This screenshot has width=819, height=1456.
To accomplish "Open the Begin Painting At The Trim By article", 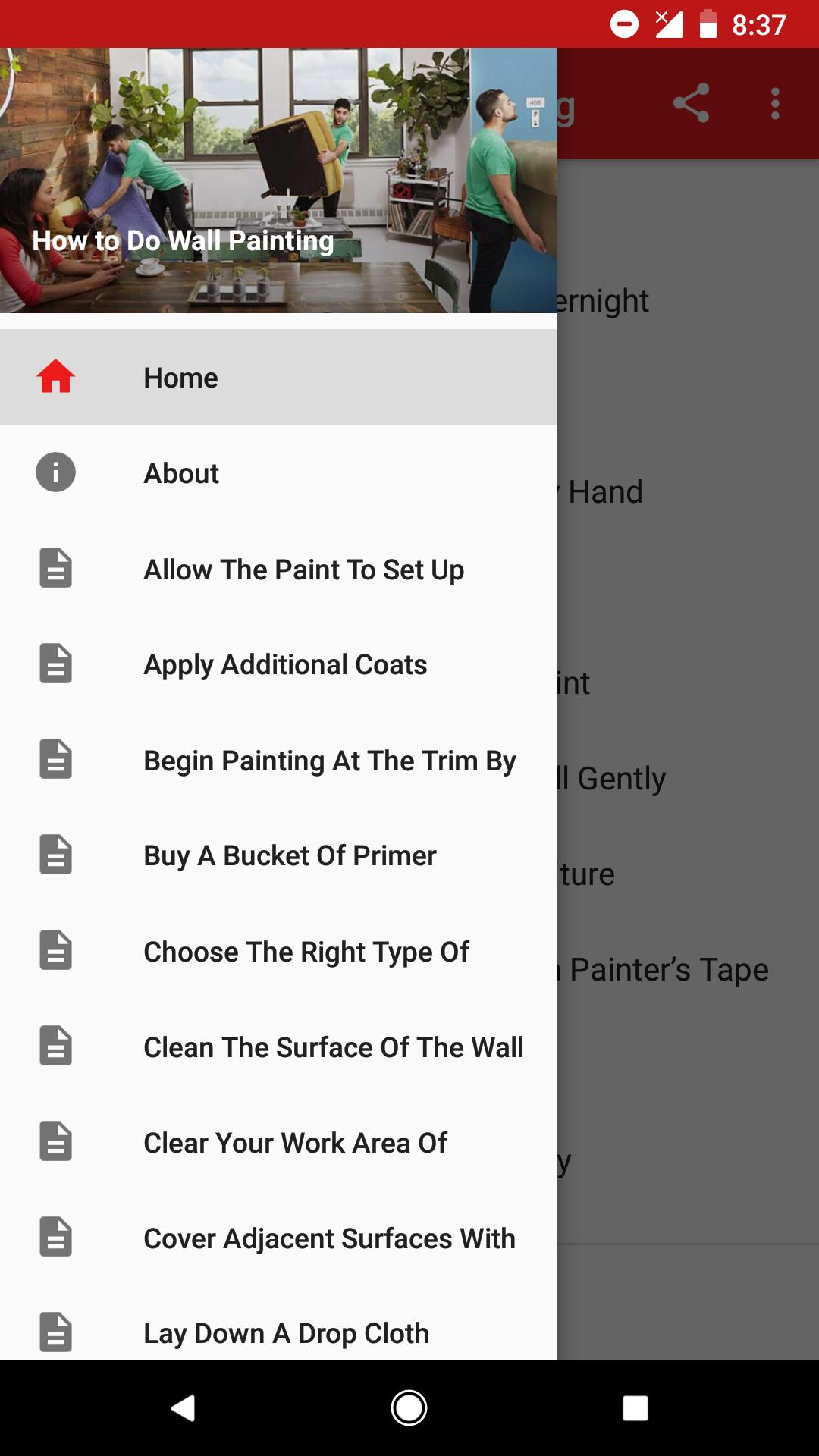I will coord(330,761).
